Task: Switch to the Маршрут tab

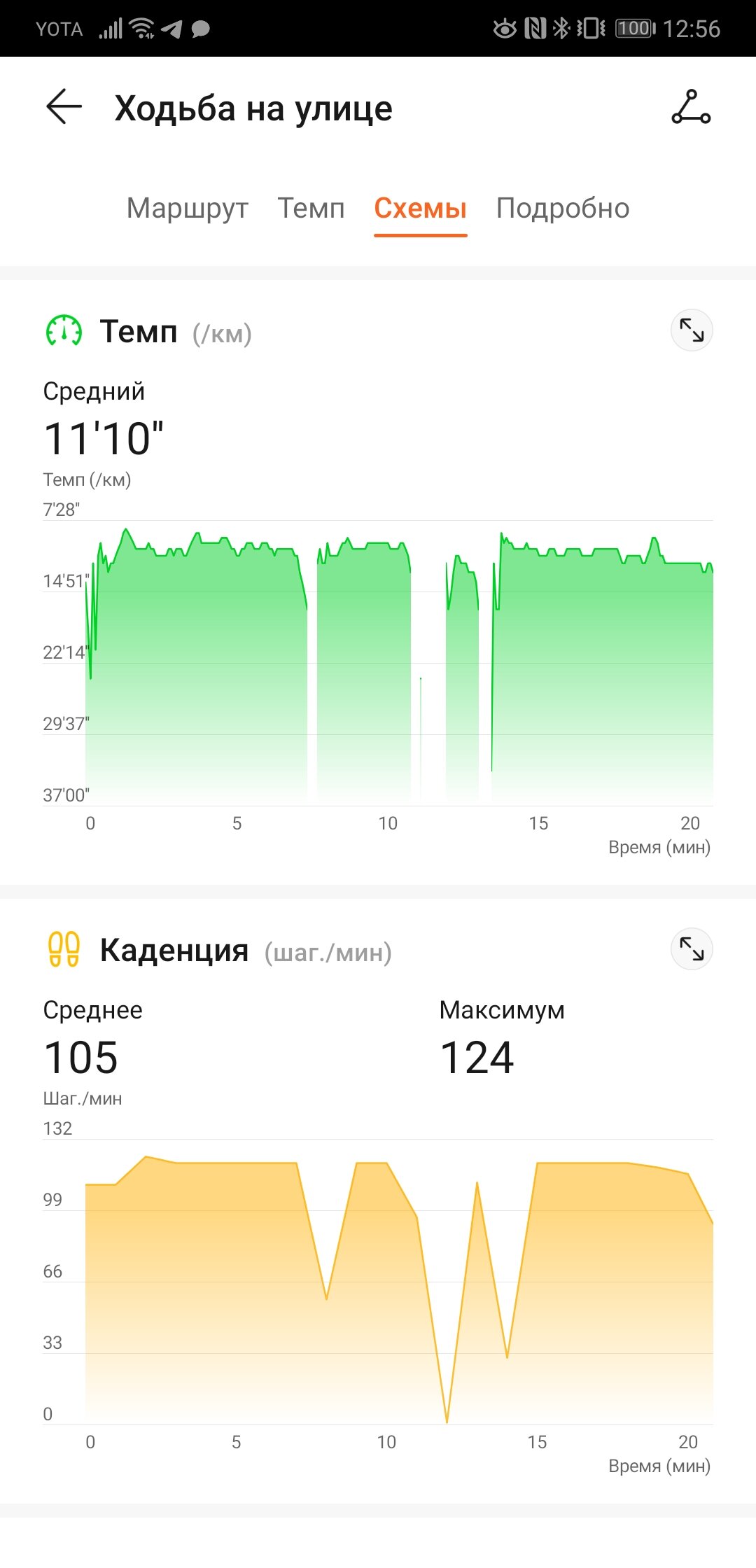Action: [x=188, y=209]
